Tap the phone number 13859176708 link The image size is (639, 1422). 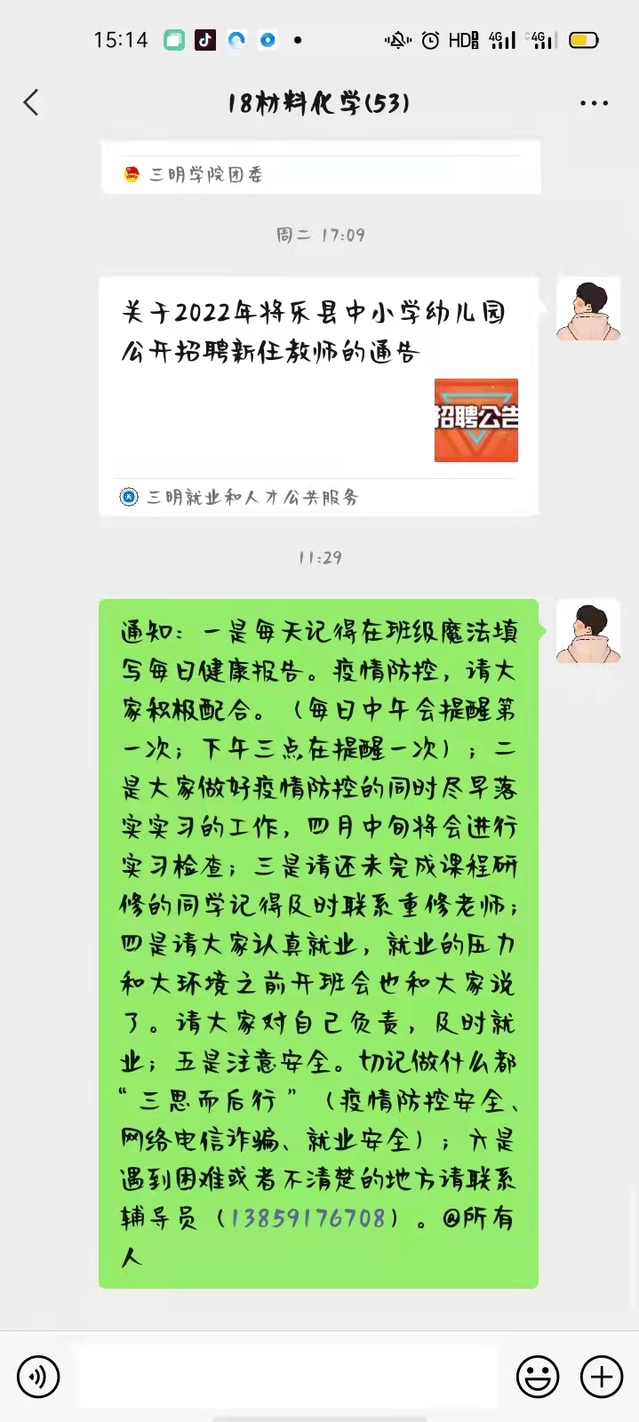tap(308, 1219)
